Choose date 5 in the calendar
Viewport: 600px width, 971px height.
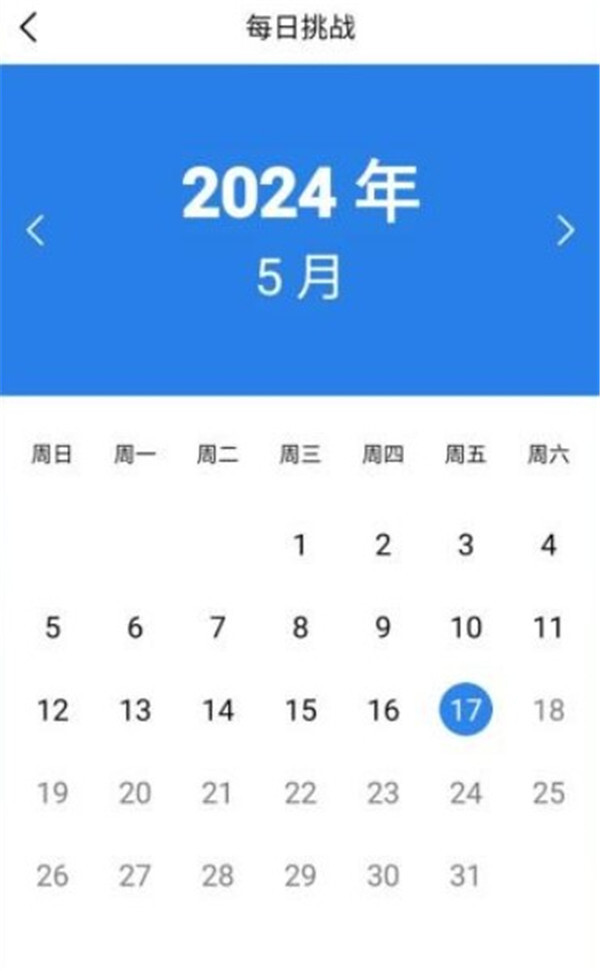click(x=53, y=627)
